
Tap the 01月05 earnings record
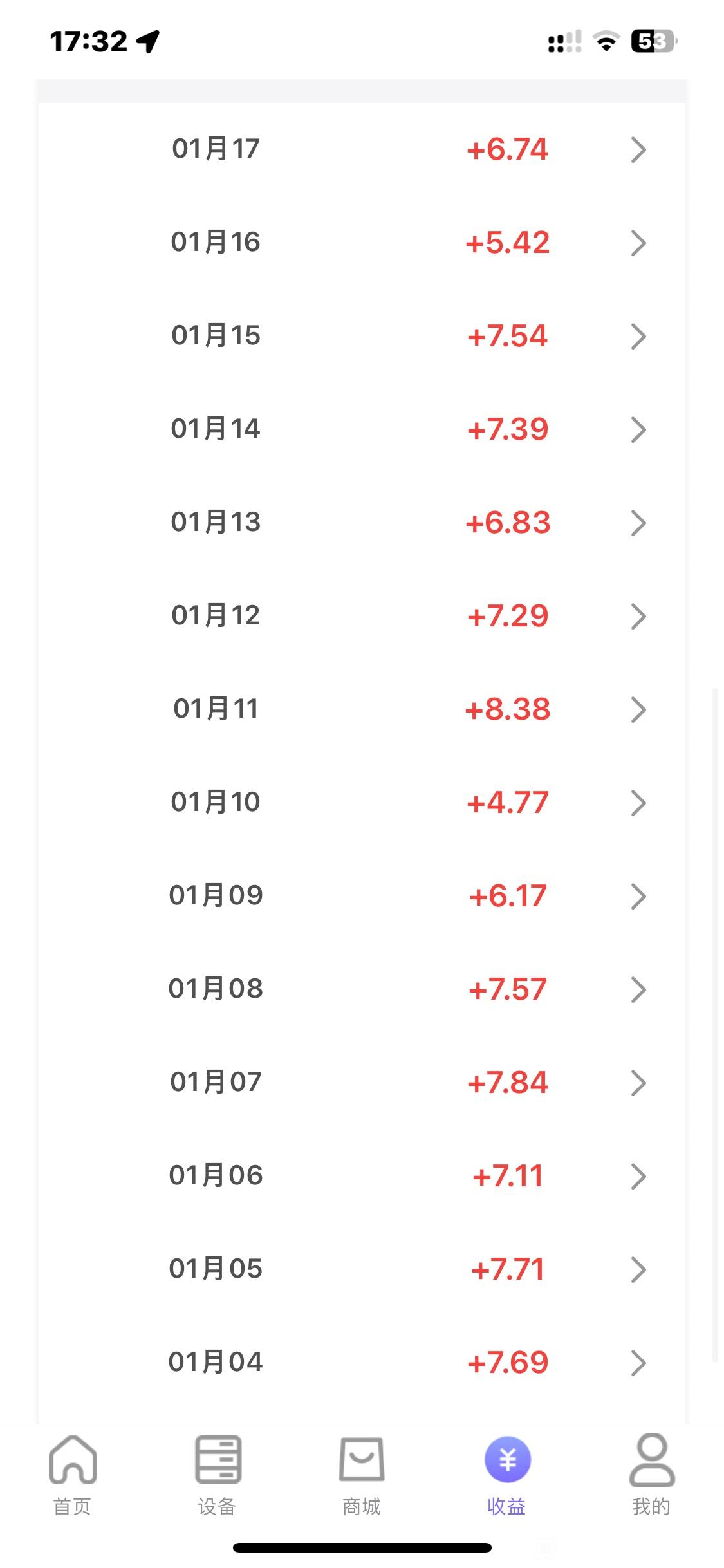point(362,1269)
